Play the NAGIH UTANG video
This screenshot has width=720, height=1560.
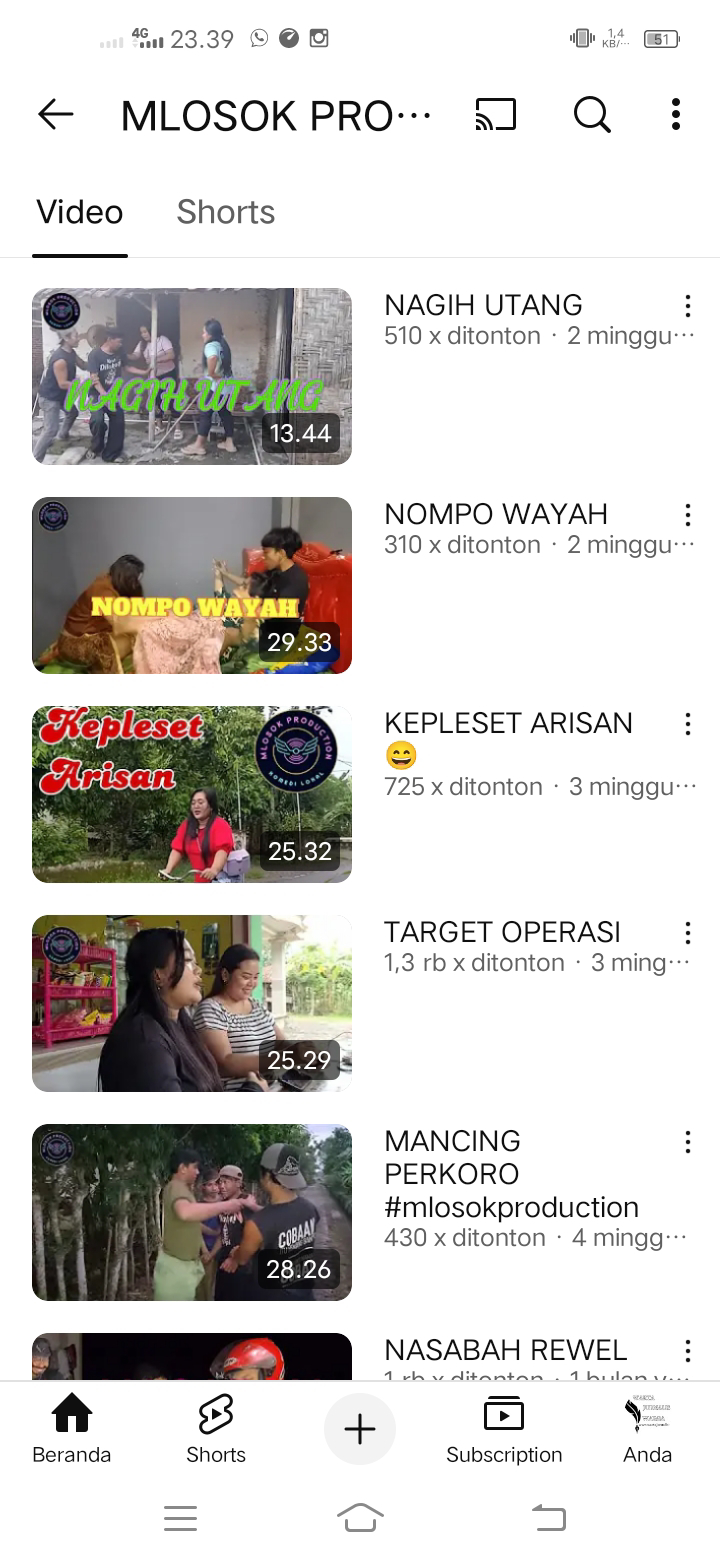click(192, 377)
